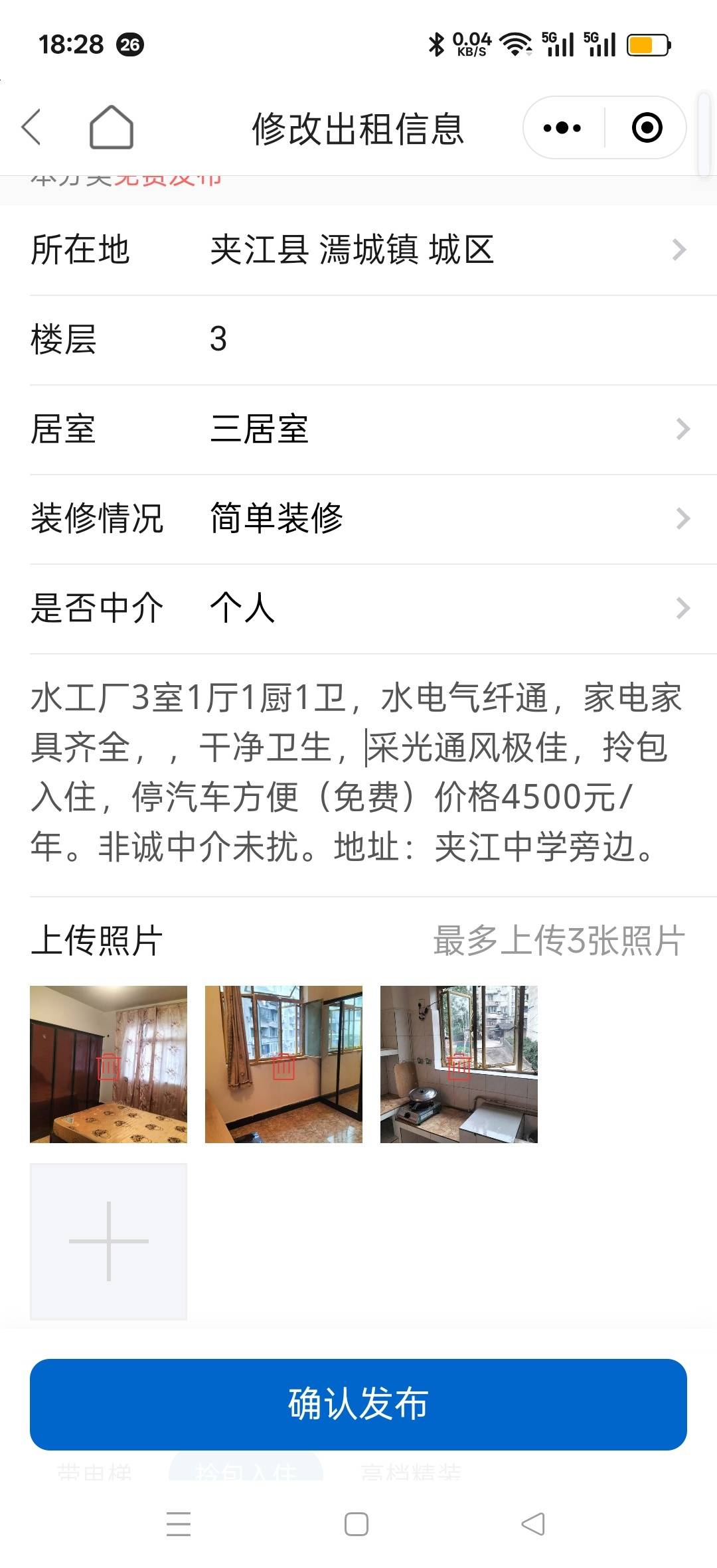717x1568 pixels.
Task: Return to the mini program home
Action: point(111,127)
